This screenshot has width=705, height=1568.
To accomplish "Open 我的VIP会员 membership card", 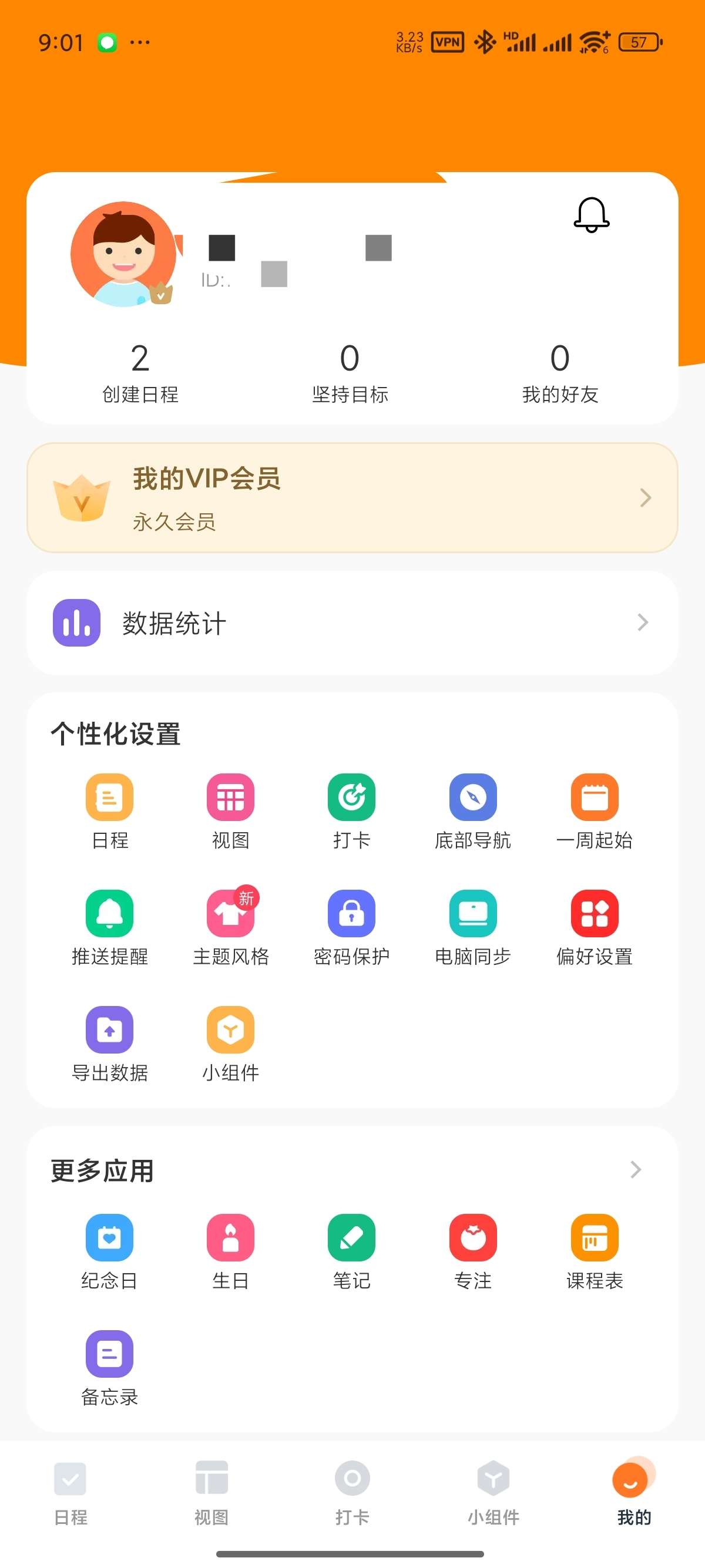I will tap(352, 498).
